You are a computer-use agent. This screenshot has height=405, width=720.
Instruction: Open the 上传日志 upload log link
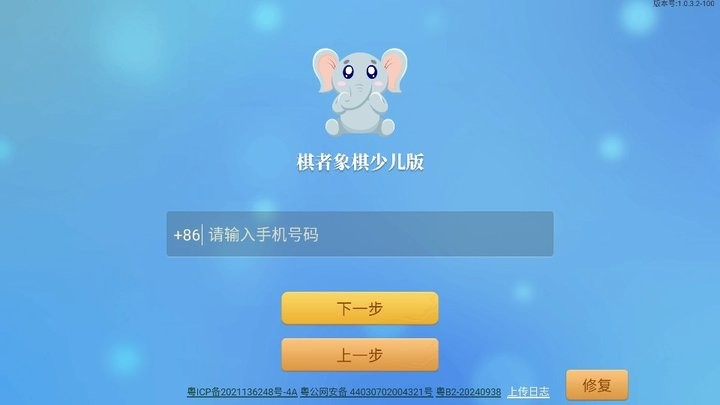coord(528,392)
